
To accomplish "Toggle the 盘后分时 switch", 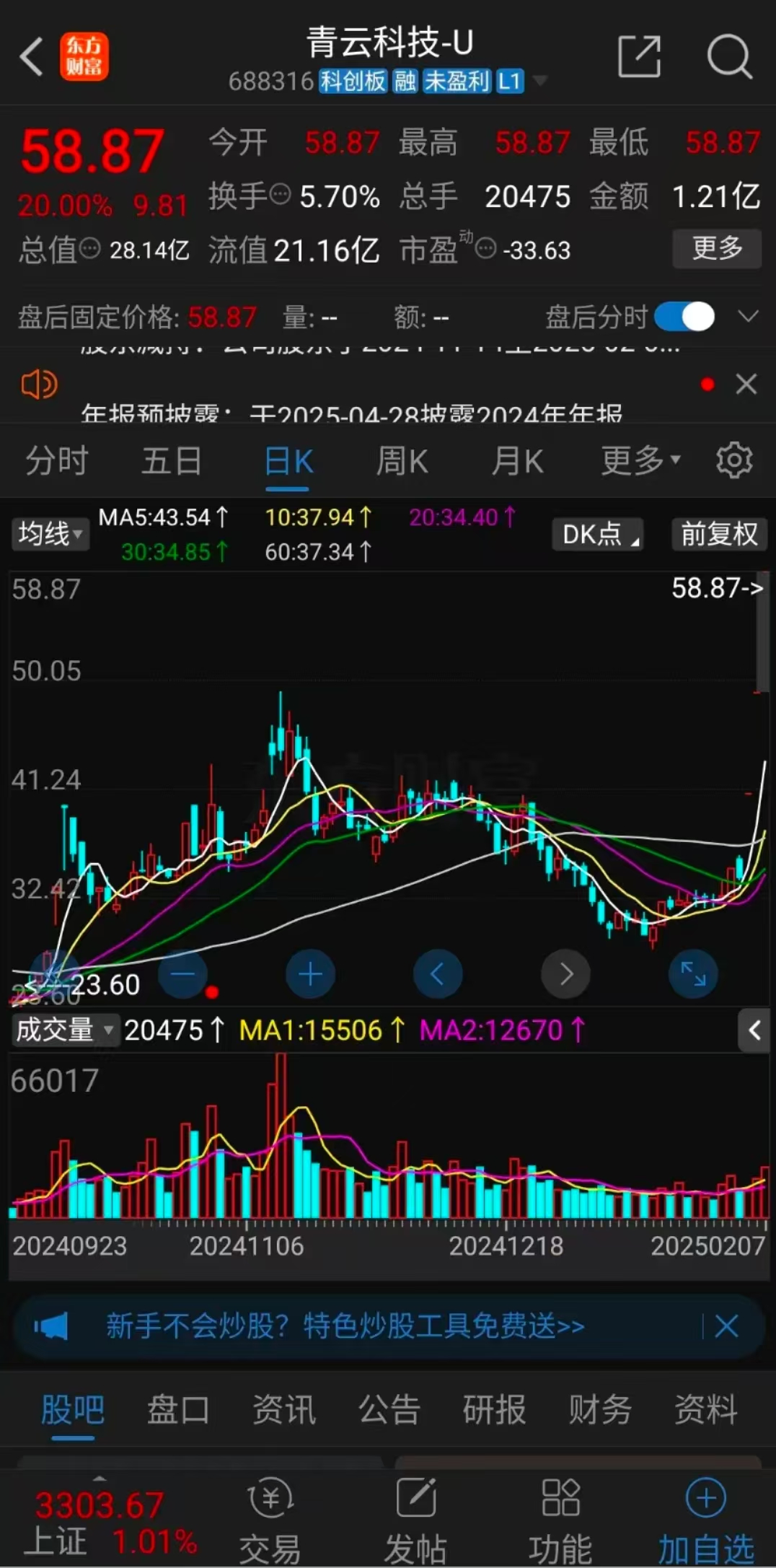I will tap(682, 316).
